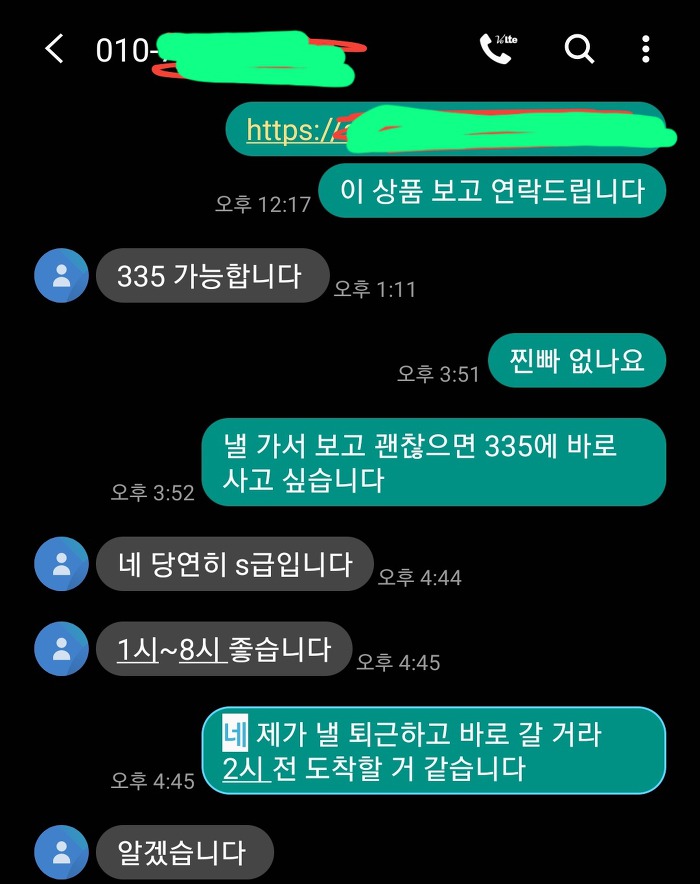Viewport: 700px width, 884px height.
Task: Call this contact via the phone icon
Action: click(x=497, y=48)
